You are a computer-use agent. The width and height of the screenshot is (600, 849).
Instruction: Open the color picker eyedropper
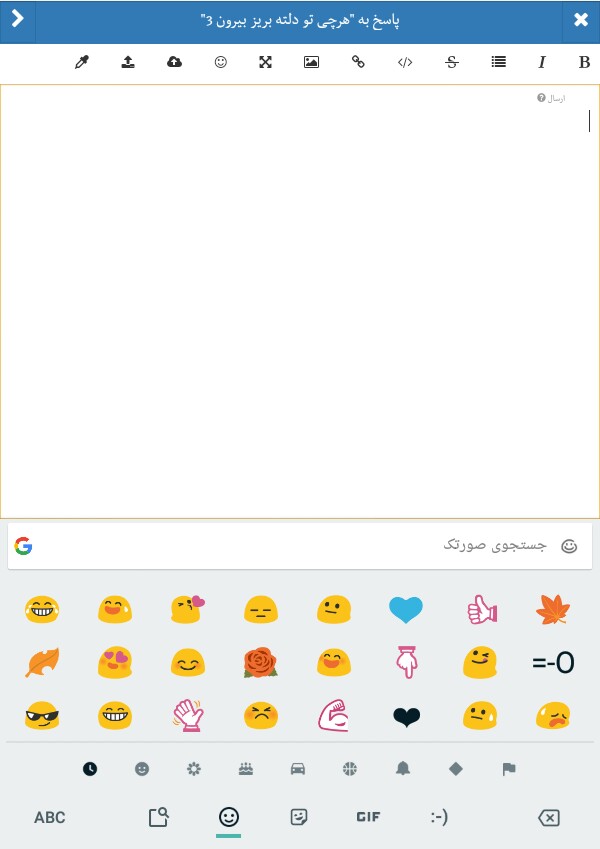[x=82, y=62]
